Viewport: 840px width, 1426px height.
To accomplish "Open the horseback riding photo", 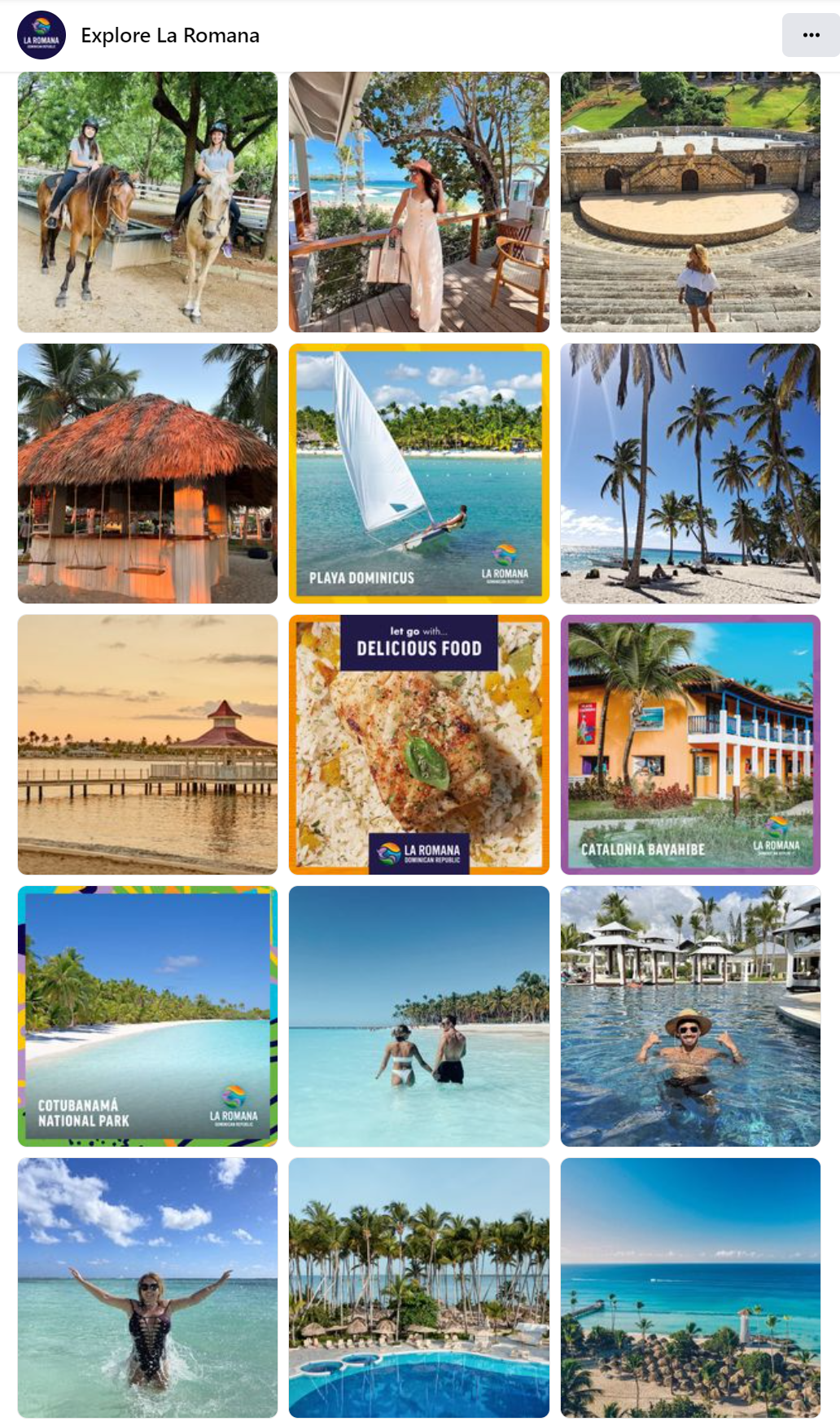I will (147, 202).
